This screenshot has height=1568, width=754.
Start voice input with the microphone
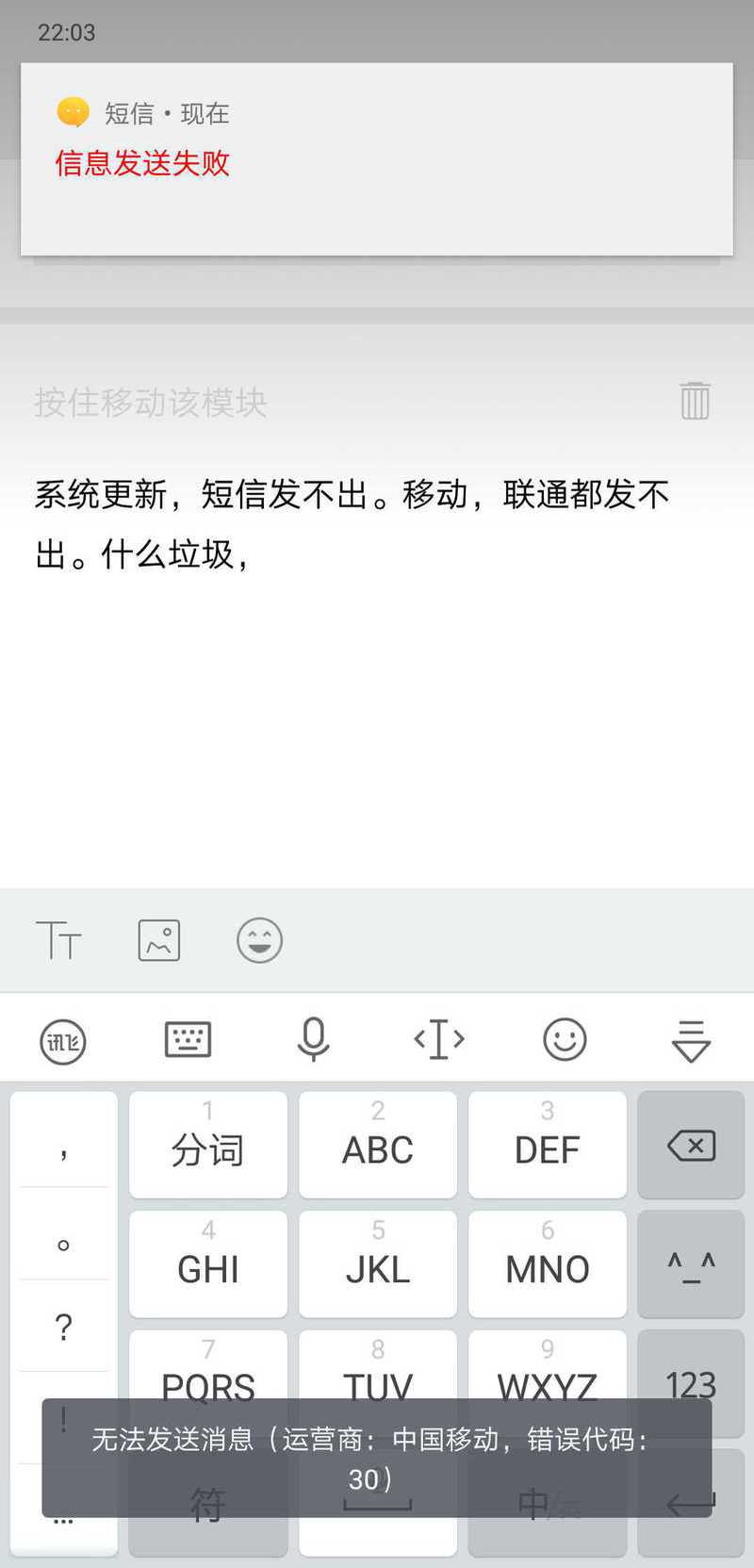[x=313, y=1039]
